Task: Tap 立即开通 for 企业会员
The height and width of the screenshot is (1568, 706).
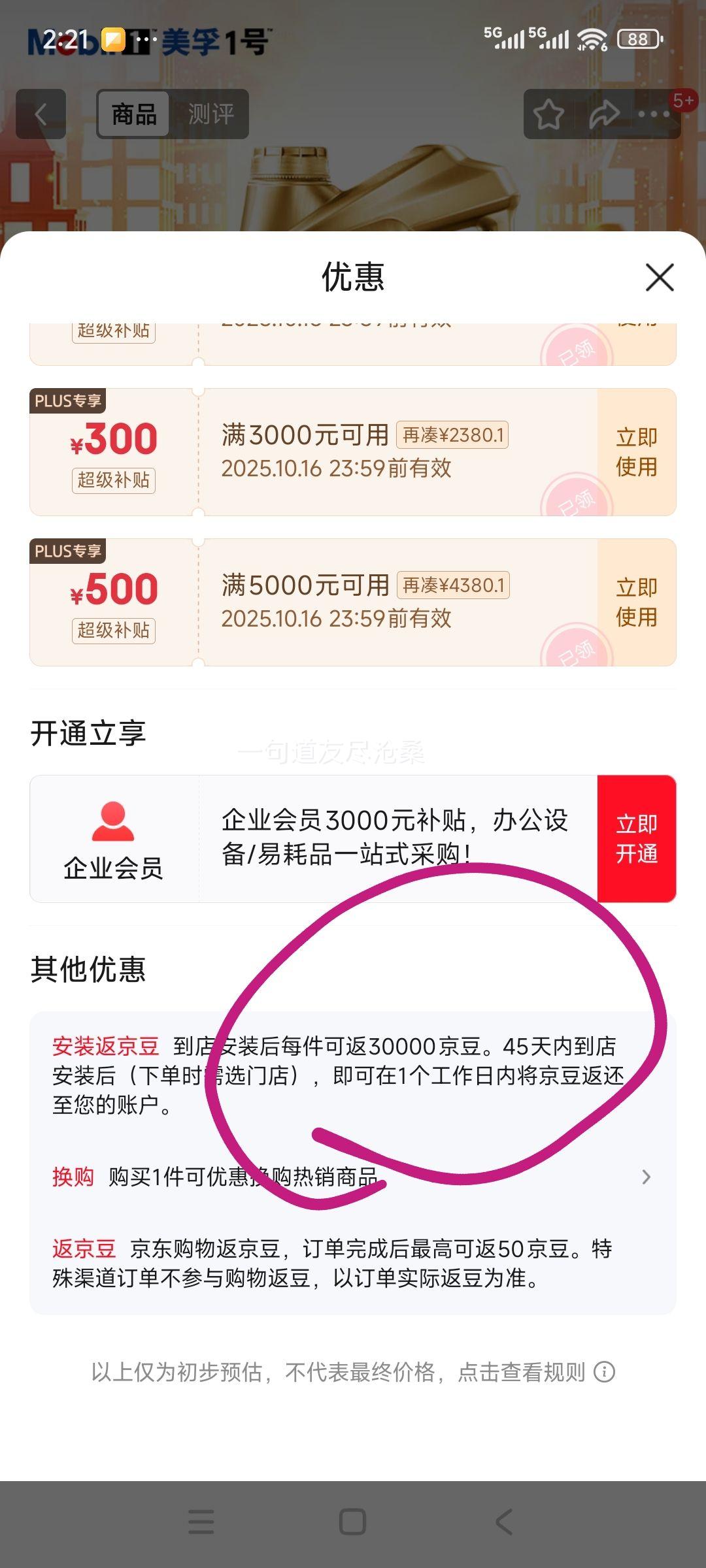Action: coord(636,839)
